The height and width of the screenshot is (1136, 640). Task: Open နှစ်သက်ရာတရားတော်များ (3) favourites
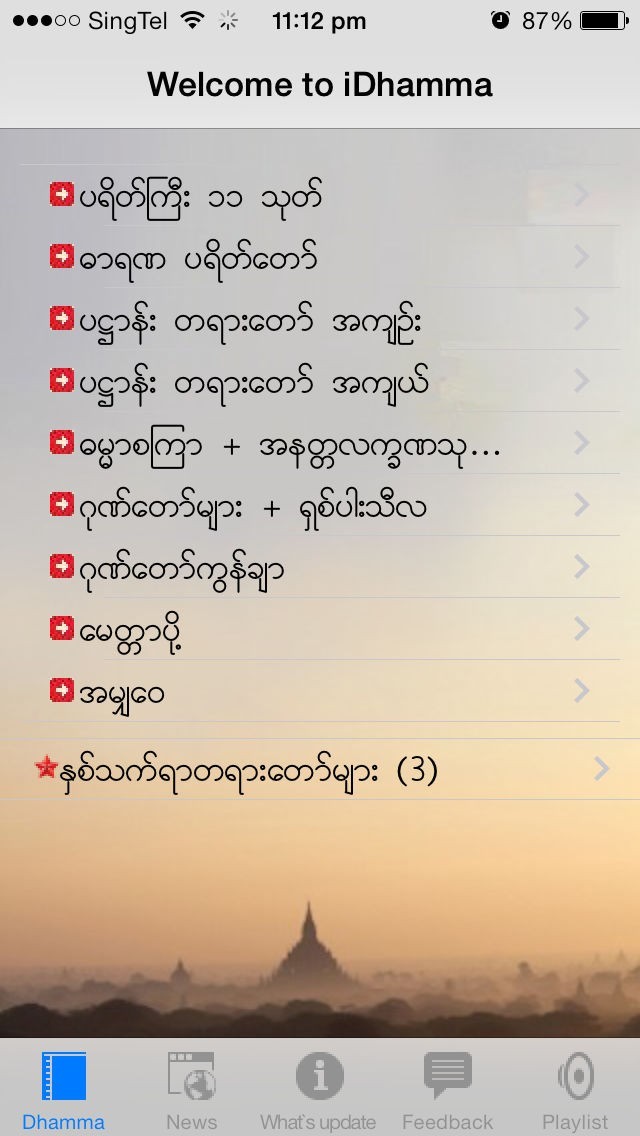320,769
